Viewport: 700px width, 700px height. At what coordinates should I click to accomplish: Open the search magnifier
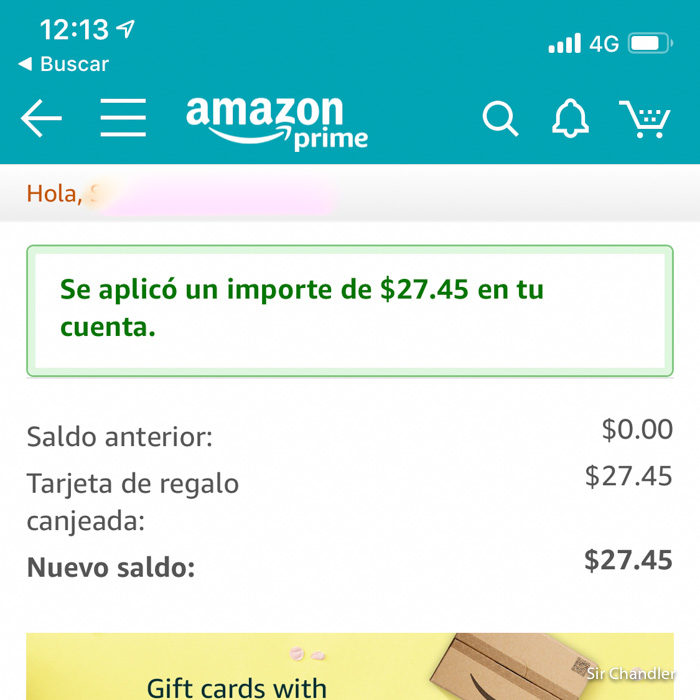[x=500, y=119]
